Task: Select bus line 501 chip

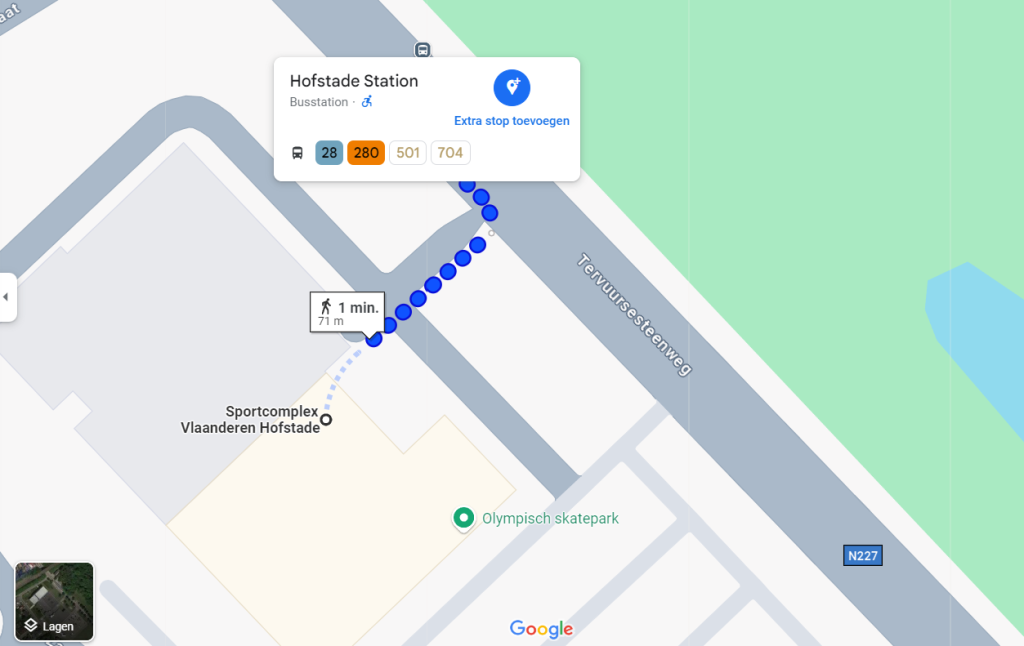Action: tap(407, 153)
